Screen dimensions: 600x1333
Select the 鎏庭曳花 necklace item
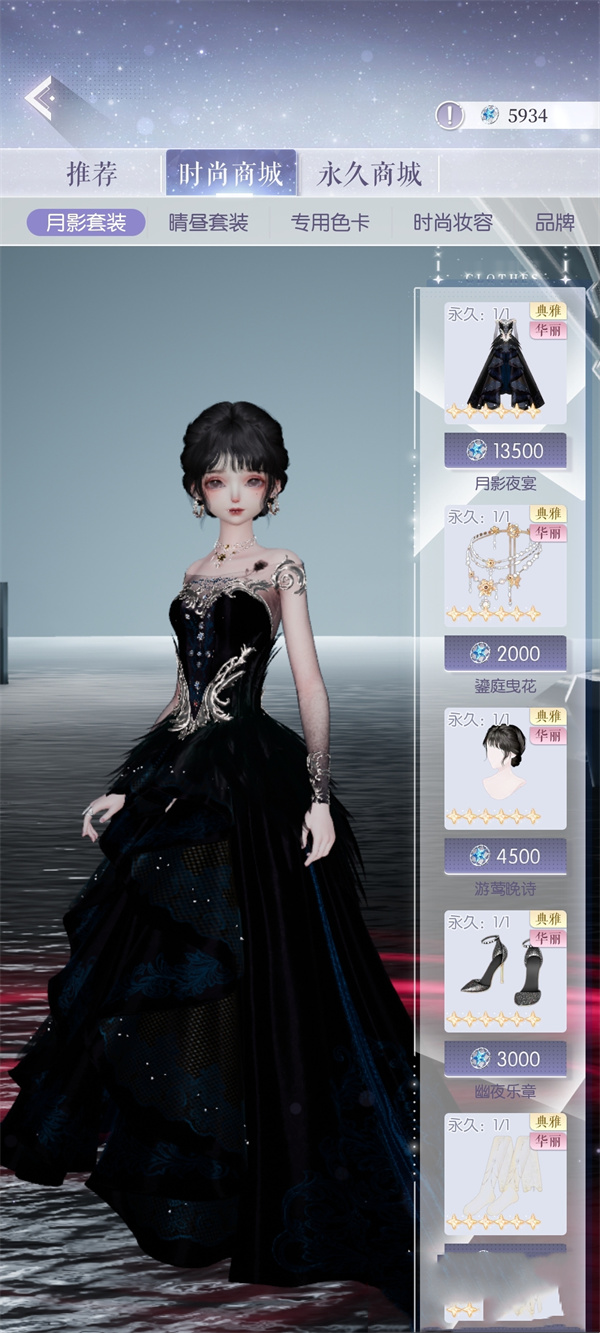(x=505, y=565)
